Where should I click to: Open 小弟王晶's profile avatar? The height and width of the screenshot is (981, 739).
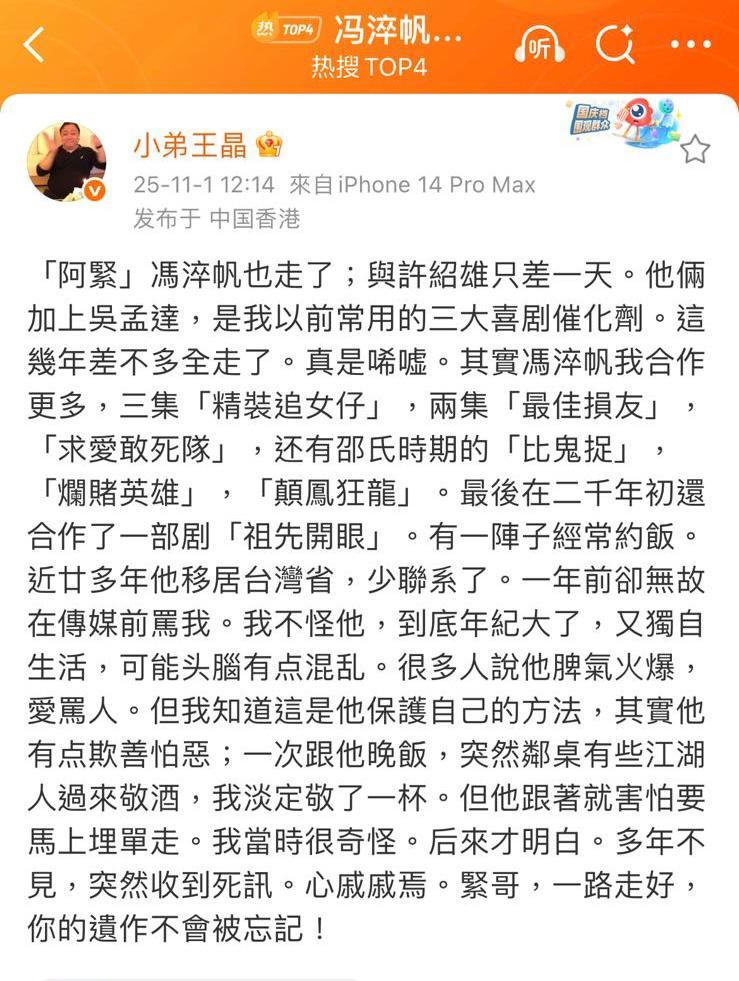click(x=66, y=162)
